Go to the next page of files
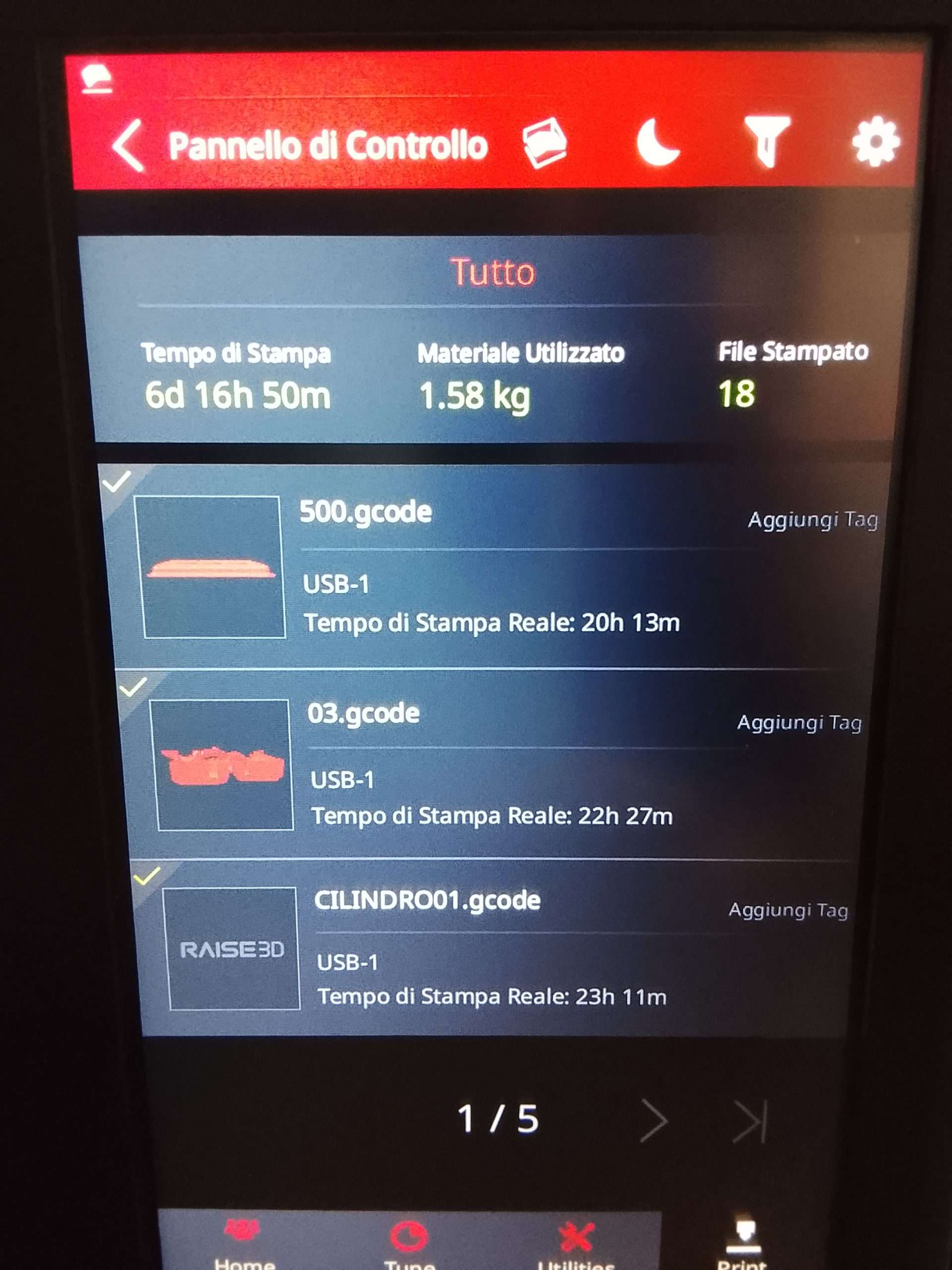 click(654, 1121)
